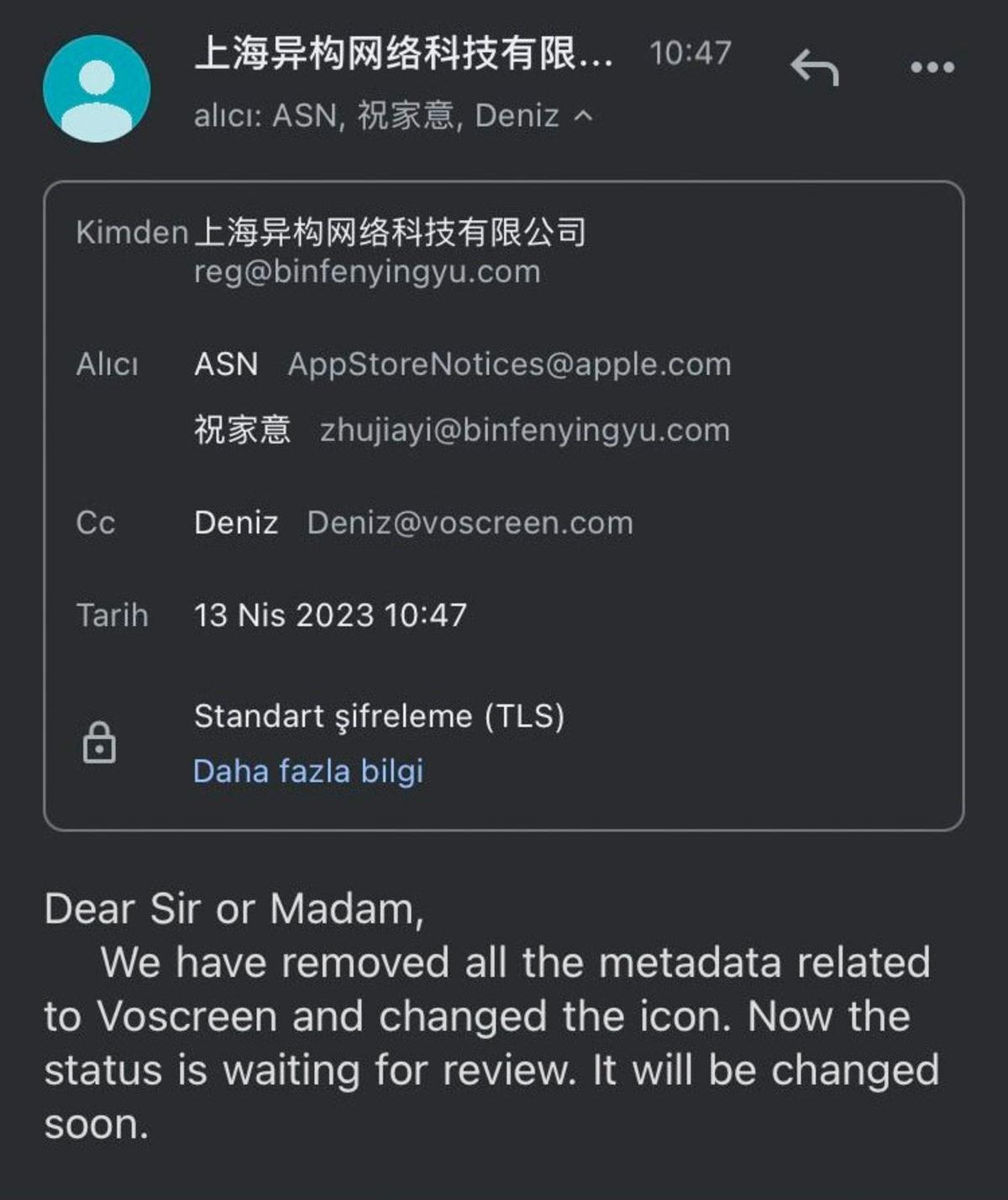
Task: Open contact Deniz@voscreen.com in Cc
Action: (x=470, y=522)
